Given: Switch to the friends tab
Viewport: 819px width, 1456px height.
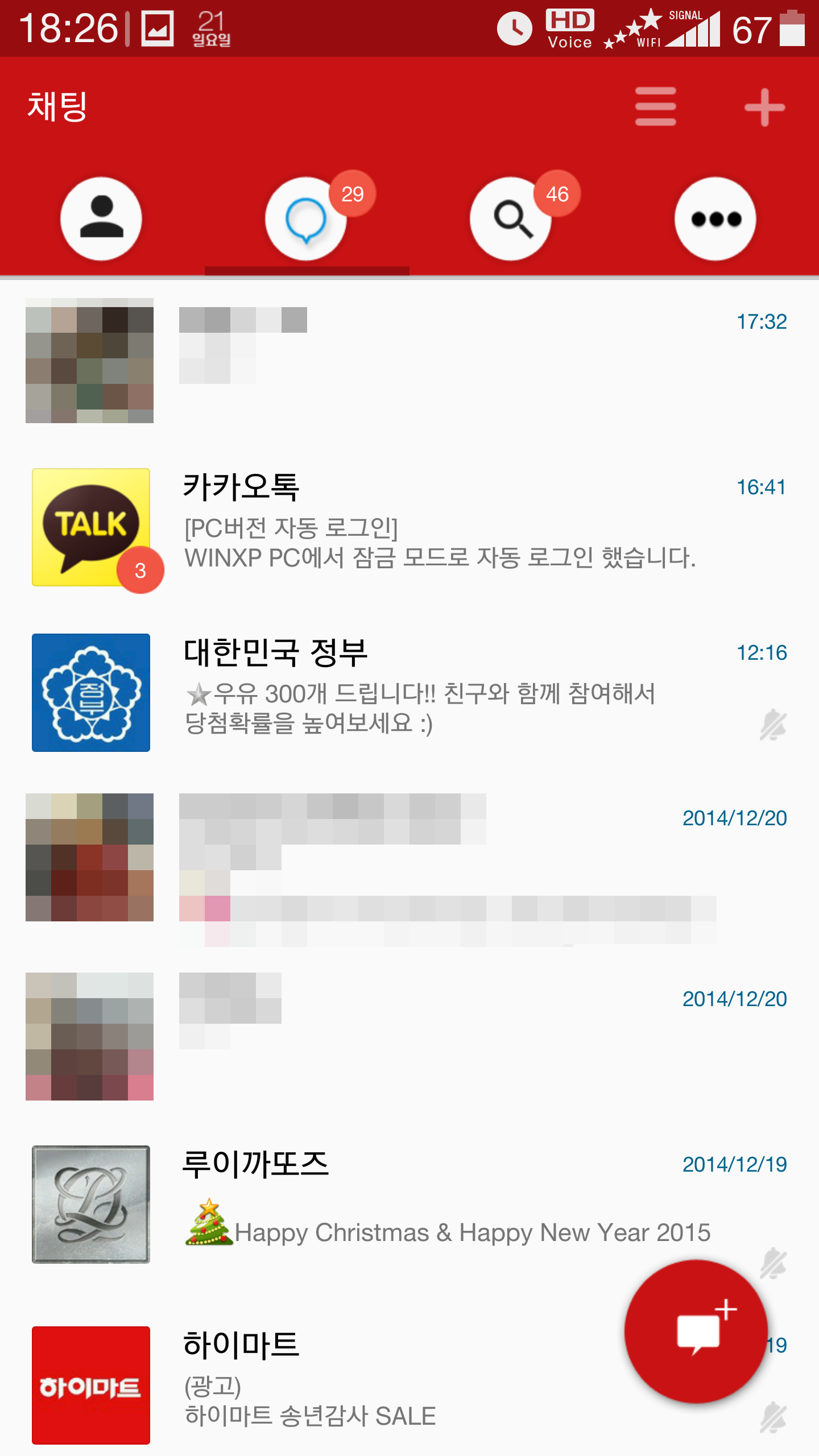Looking at the screenshot, I should point(101,219).
